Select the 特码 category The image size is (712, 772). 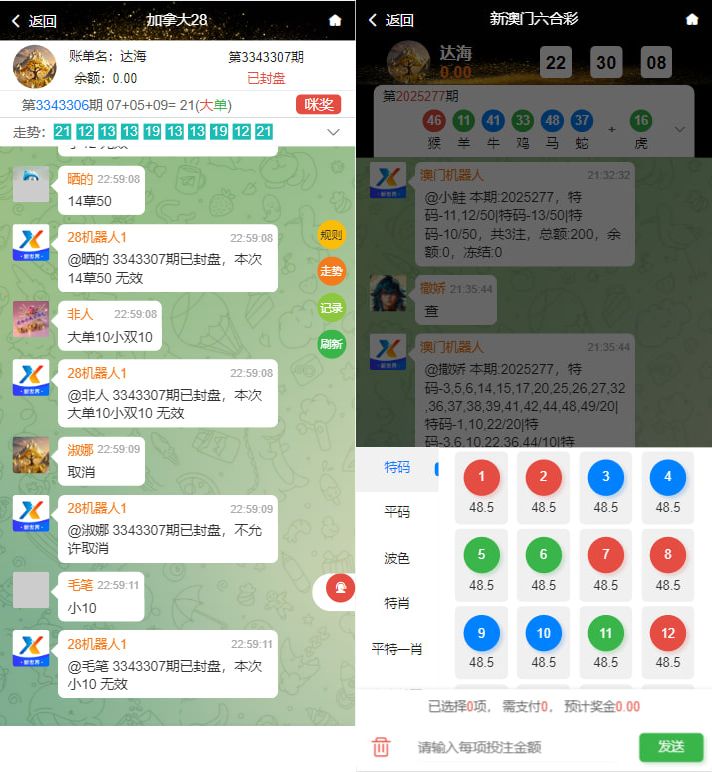397,467
